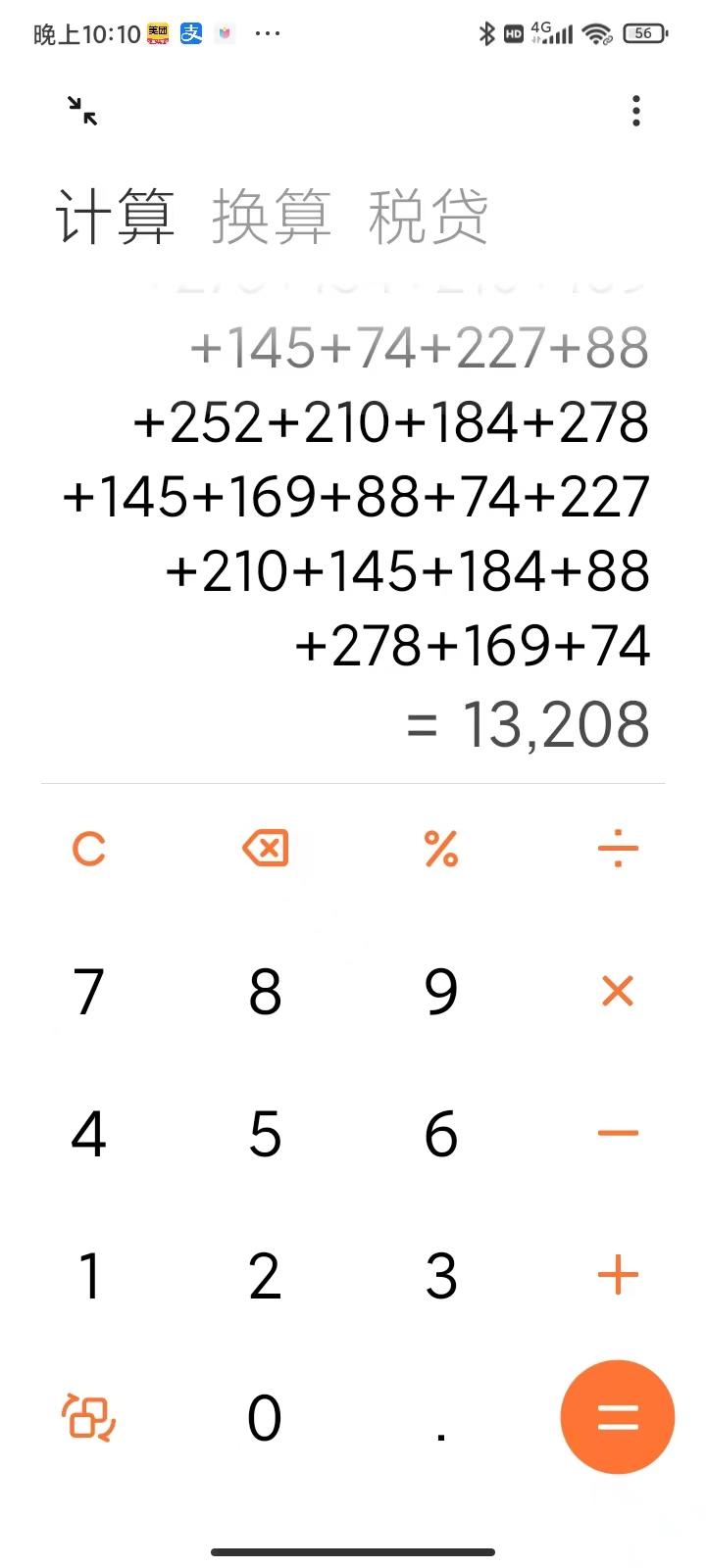Image resolution: width=706 pixels, height=1568 pixels.
Task: Select the division operator
Action: pos(618,849)
